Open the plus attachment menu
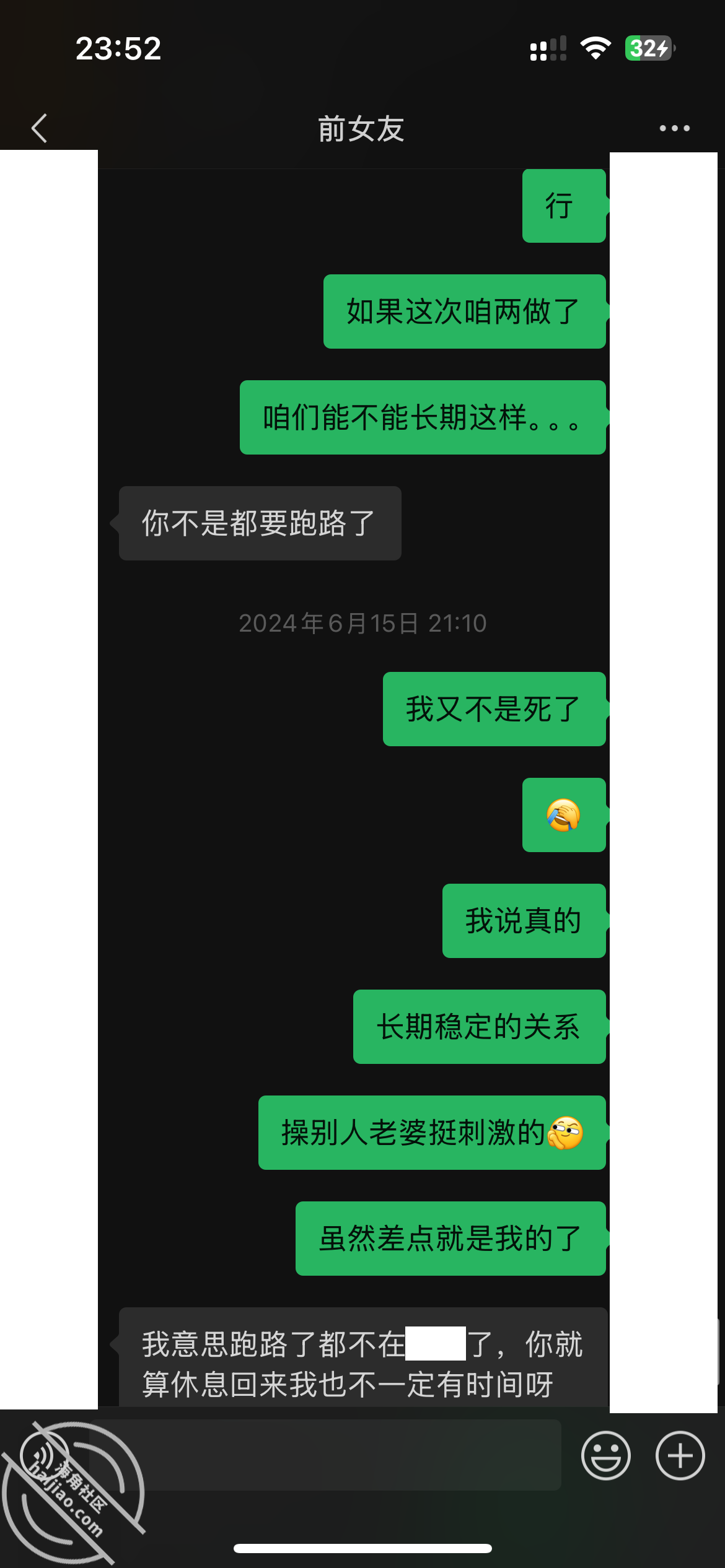This screenshot has width=725, height=1568. (680, 1455)
